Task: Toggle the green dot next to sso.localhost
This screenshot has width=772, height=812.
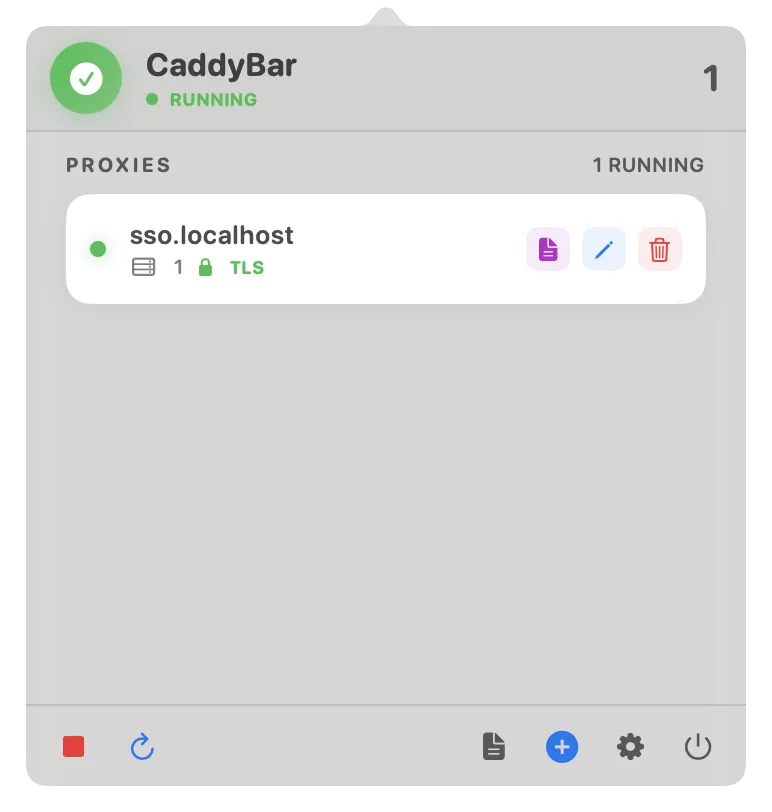Action: pos(98,248)
